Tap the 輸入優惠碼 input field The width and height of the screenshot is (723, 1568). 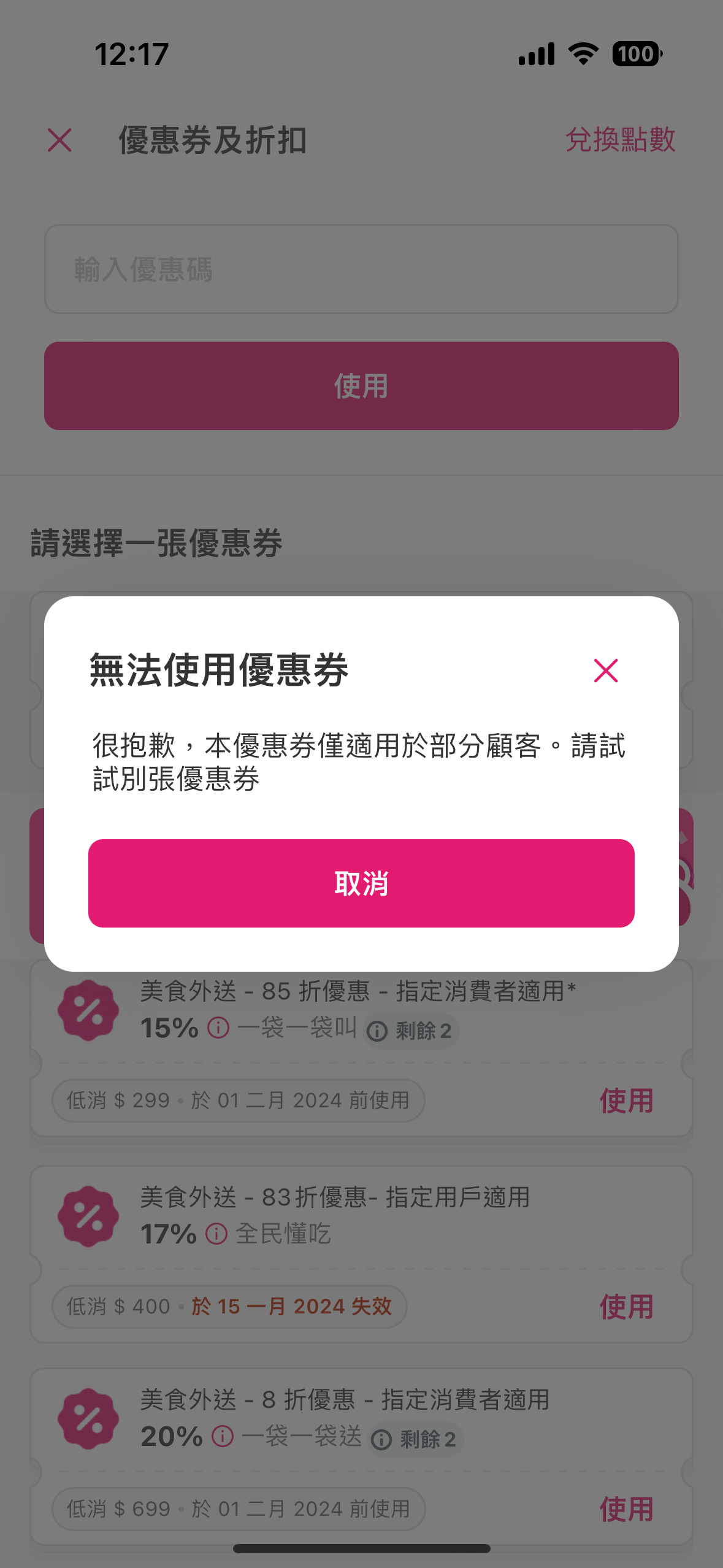tap(361, 269)
